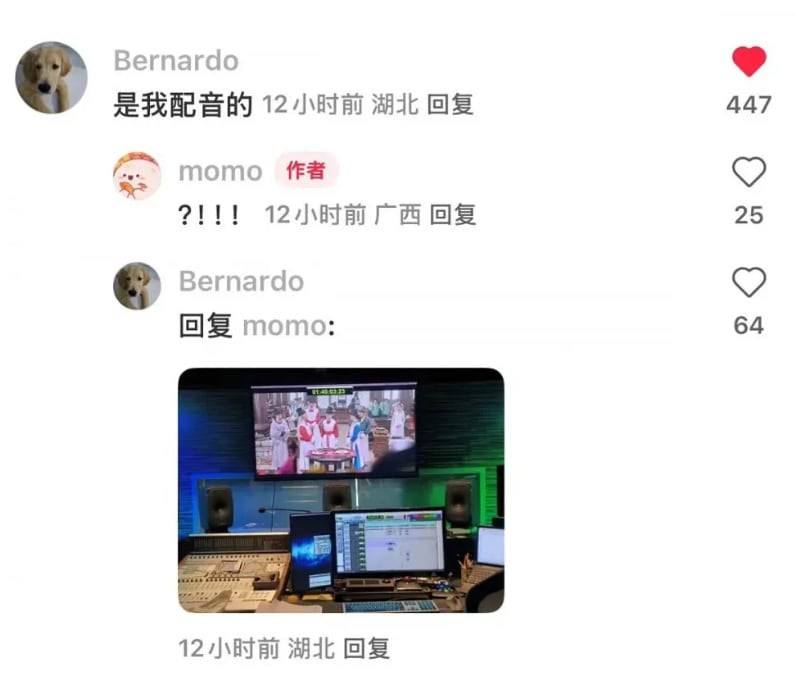Reply to momo's ?!!! comment
The height and width of the screenshot is (682, 795).
tap(453, 214)
